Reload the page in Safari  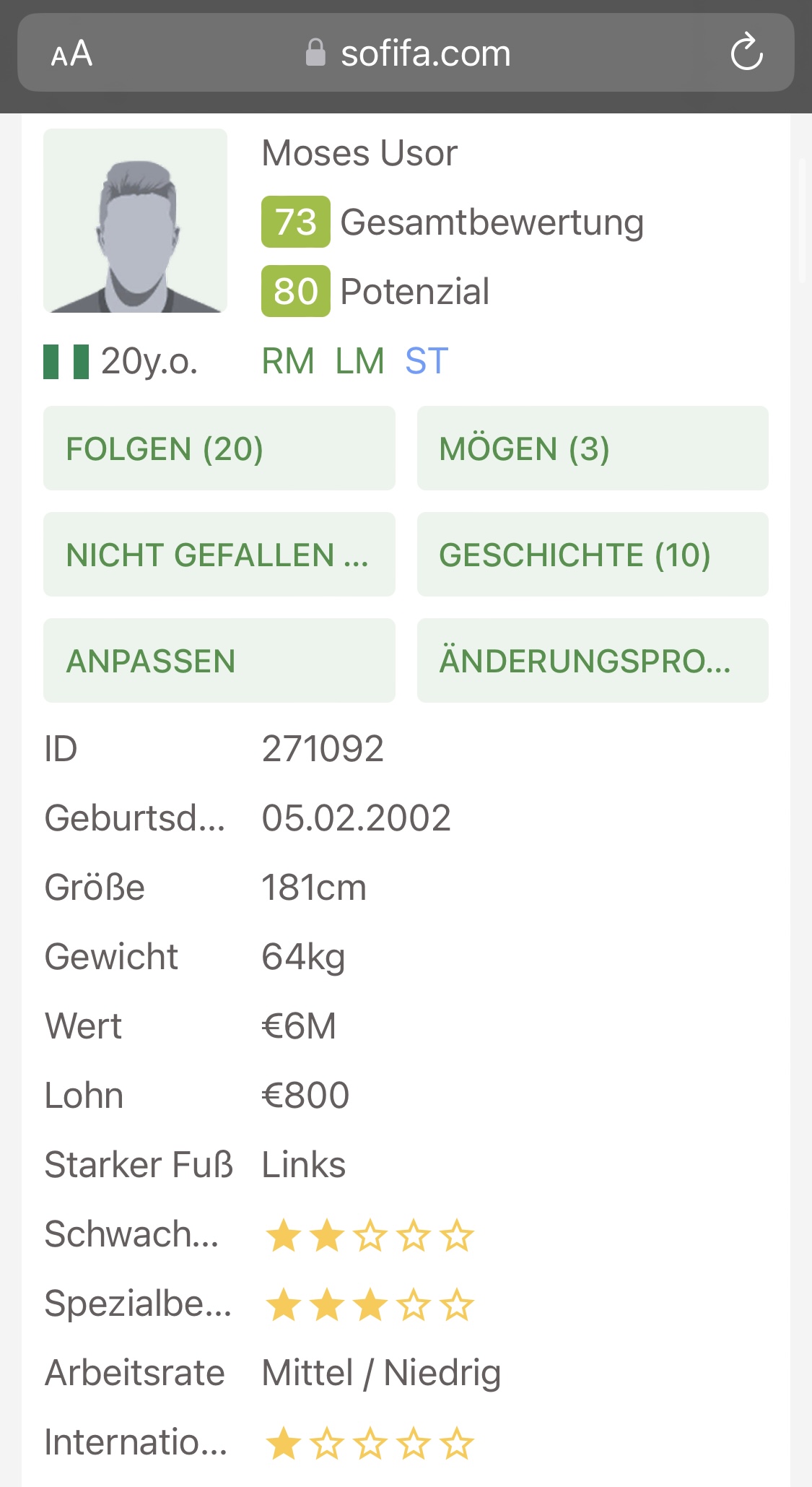point(746,53)
